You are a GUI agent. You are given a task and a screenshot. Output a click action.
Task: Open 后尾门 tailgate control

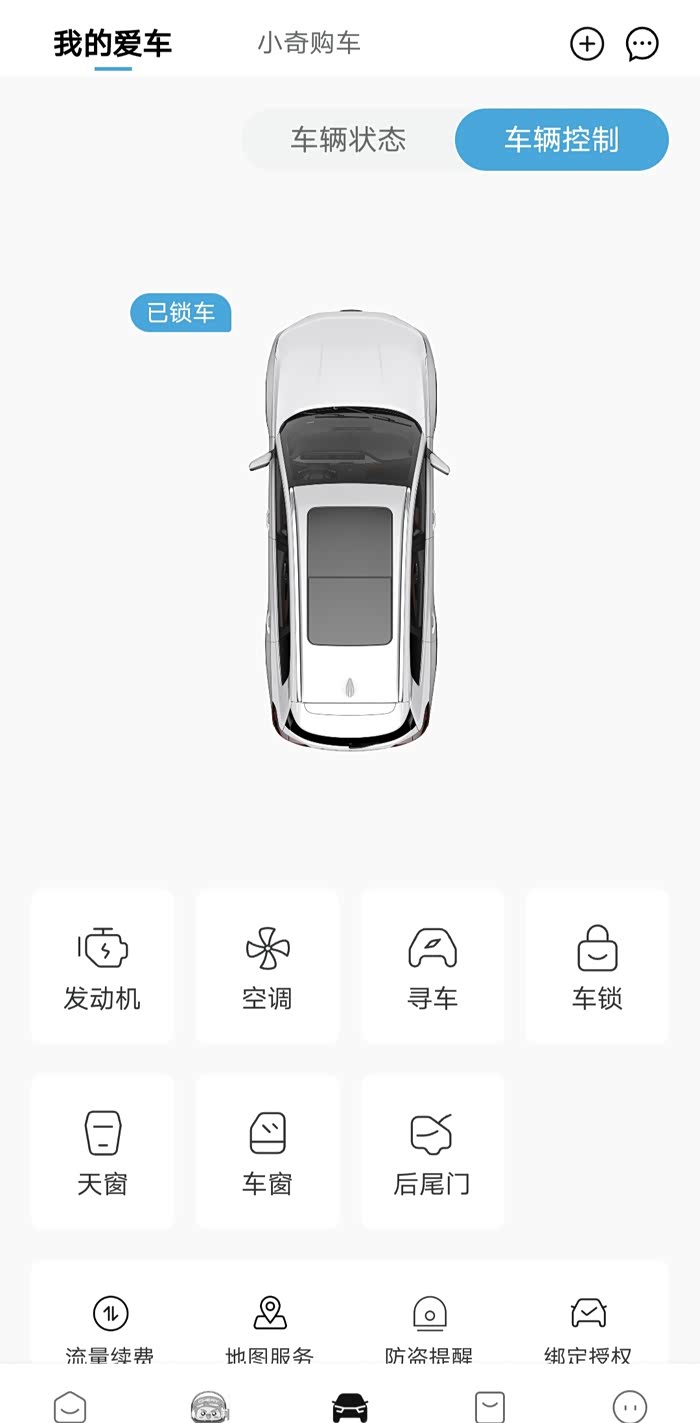pos(432,1152)
